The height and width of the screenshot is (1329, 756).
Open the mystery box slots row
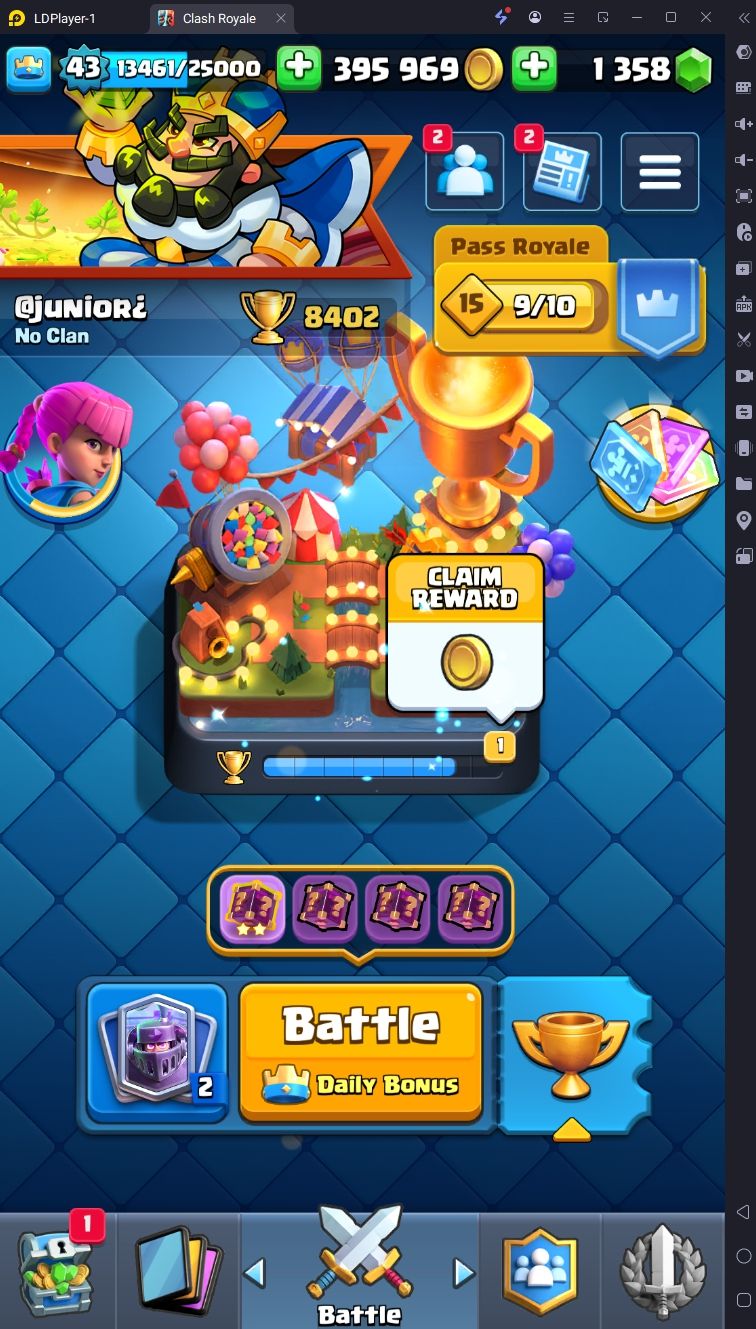[x=360, y=910]
